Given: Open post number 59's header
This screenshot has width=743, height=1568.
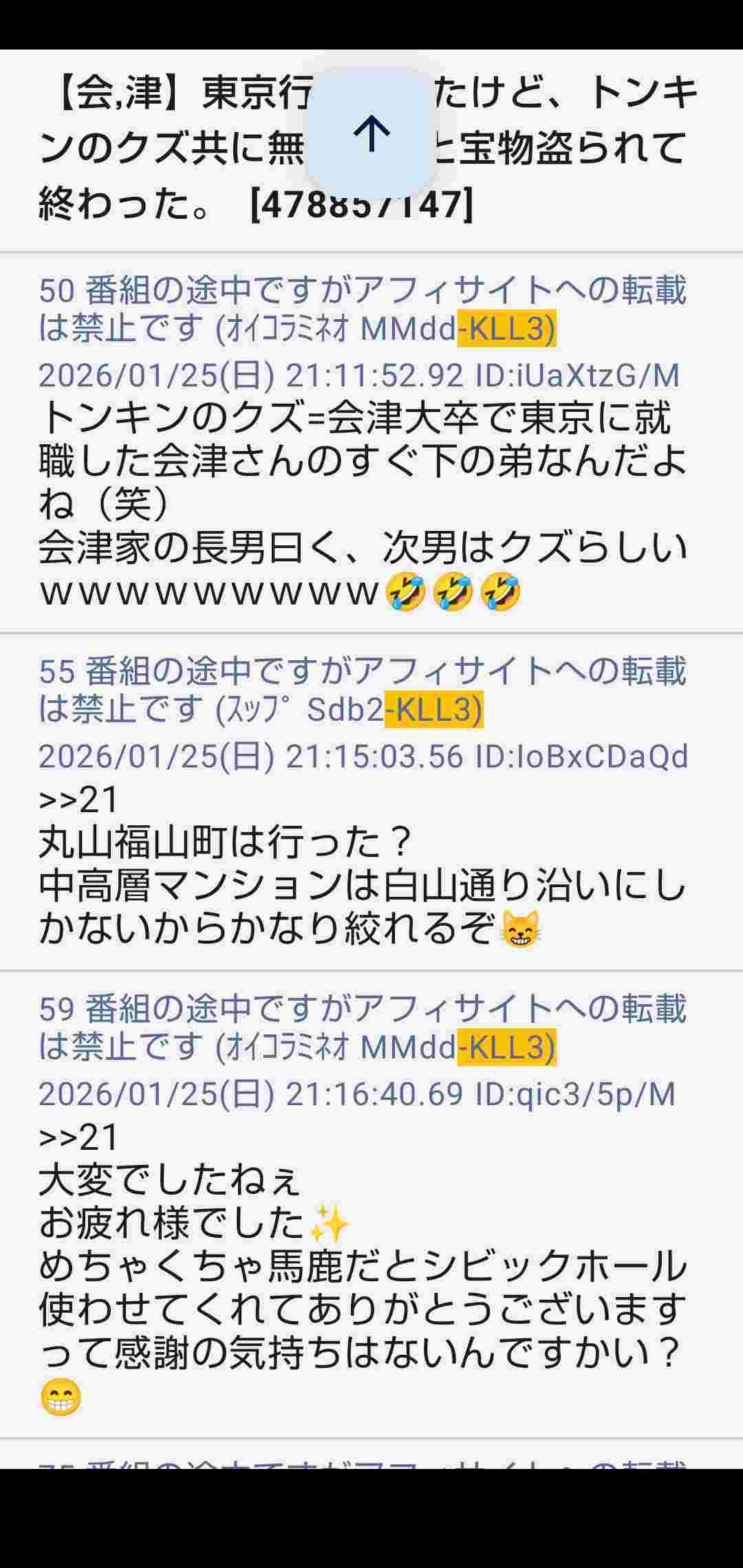Looking at the screenshot, I should (x=56, y=1009).
